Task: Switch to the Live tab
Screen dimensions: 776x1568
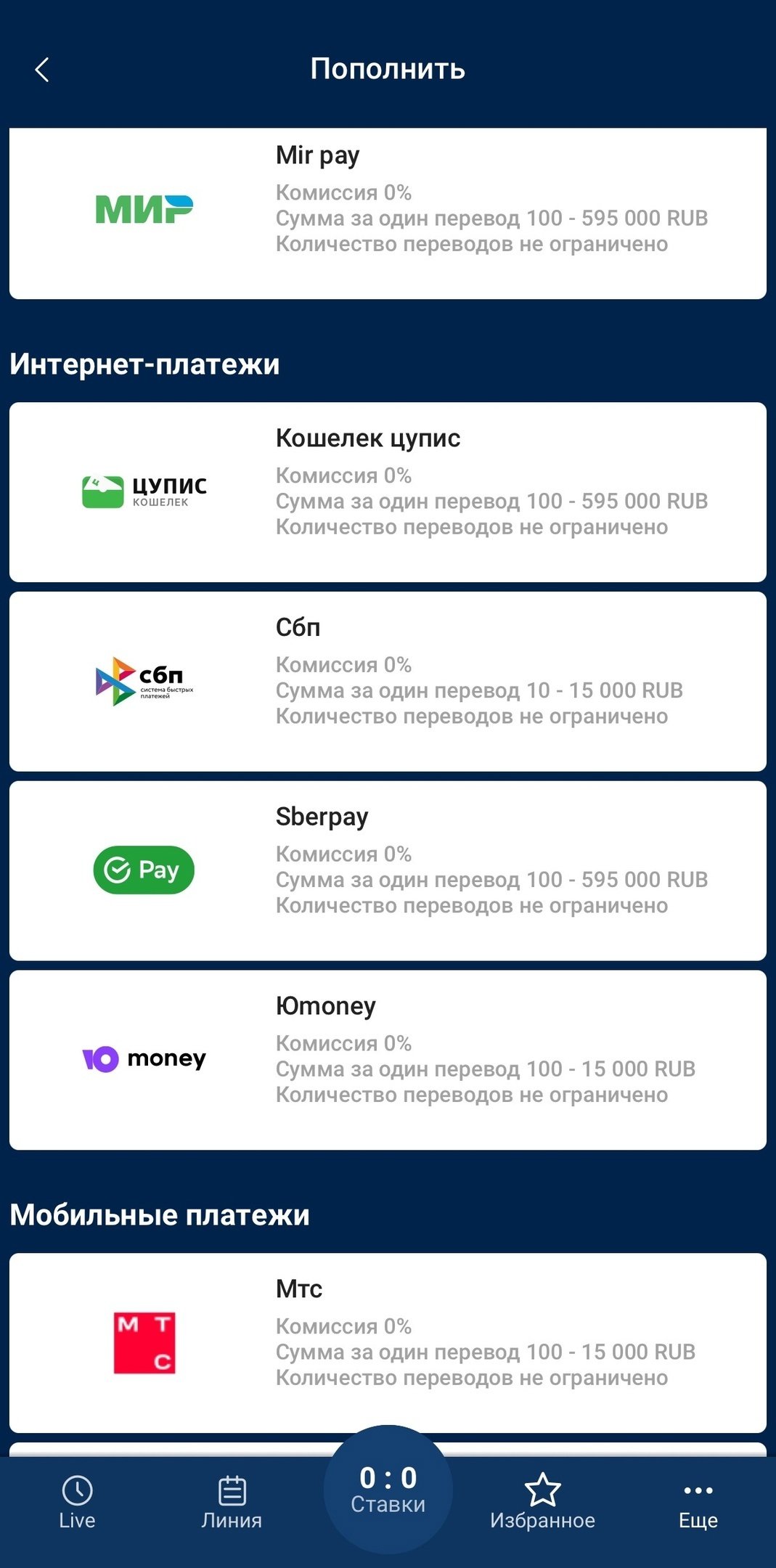Action: pos(77,1503)
